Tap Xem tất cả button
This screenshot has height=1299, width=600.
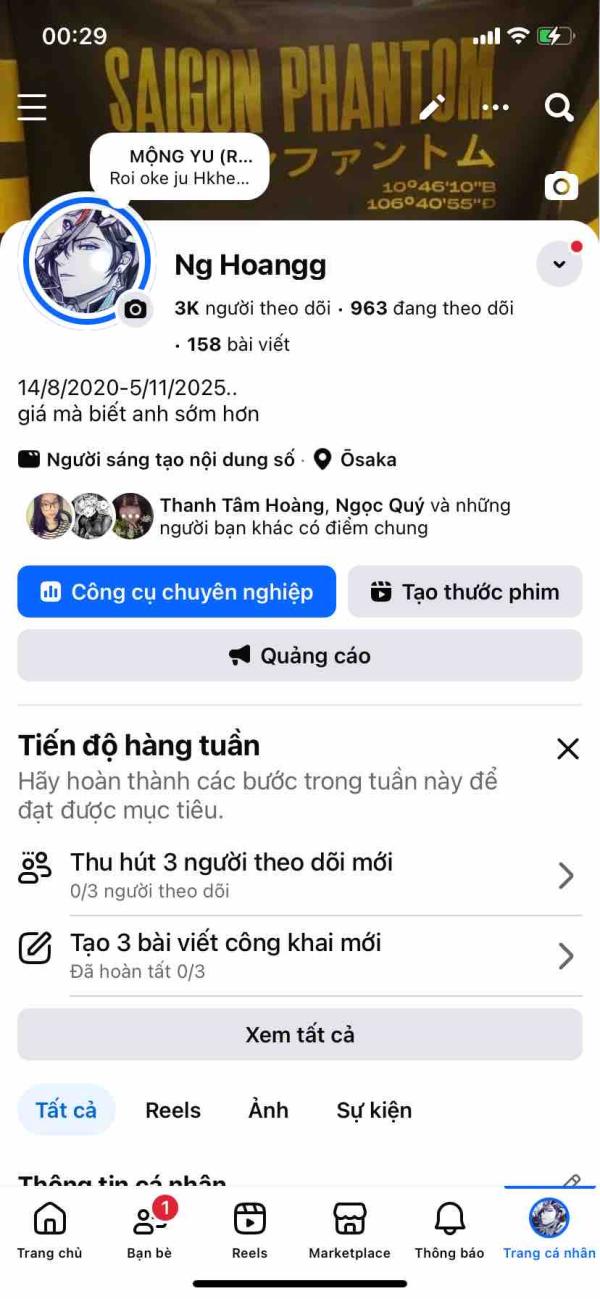point(300,1035)
